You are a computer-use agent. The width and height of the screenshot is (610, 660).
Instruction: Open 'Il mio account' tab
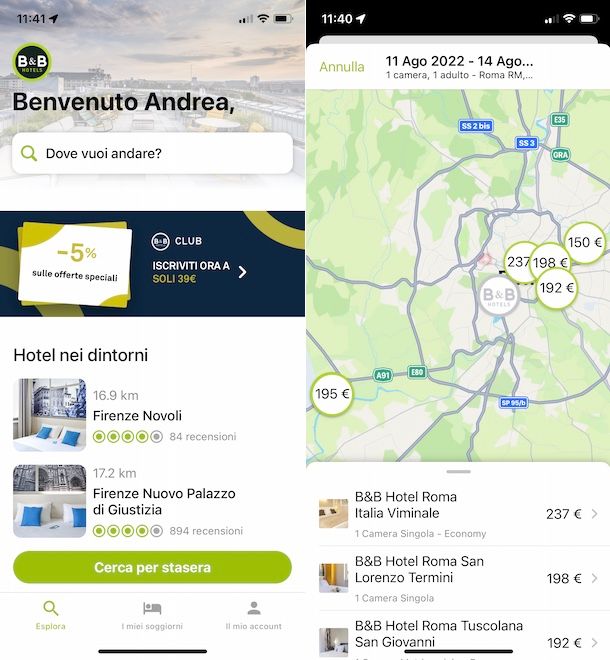(253, 615)
